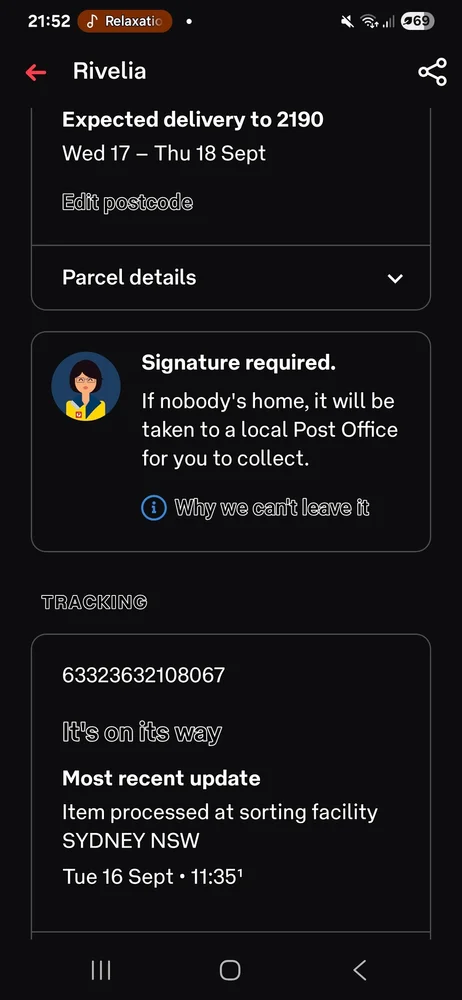Open Why we can't leave it info

point(255,508)
